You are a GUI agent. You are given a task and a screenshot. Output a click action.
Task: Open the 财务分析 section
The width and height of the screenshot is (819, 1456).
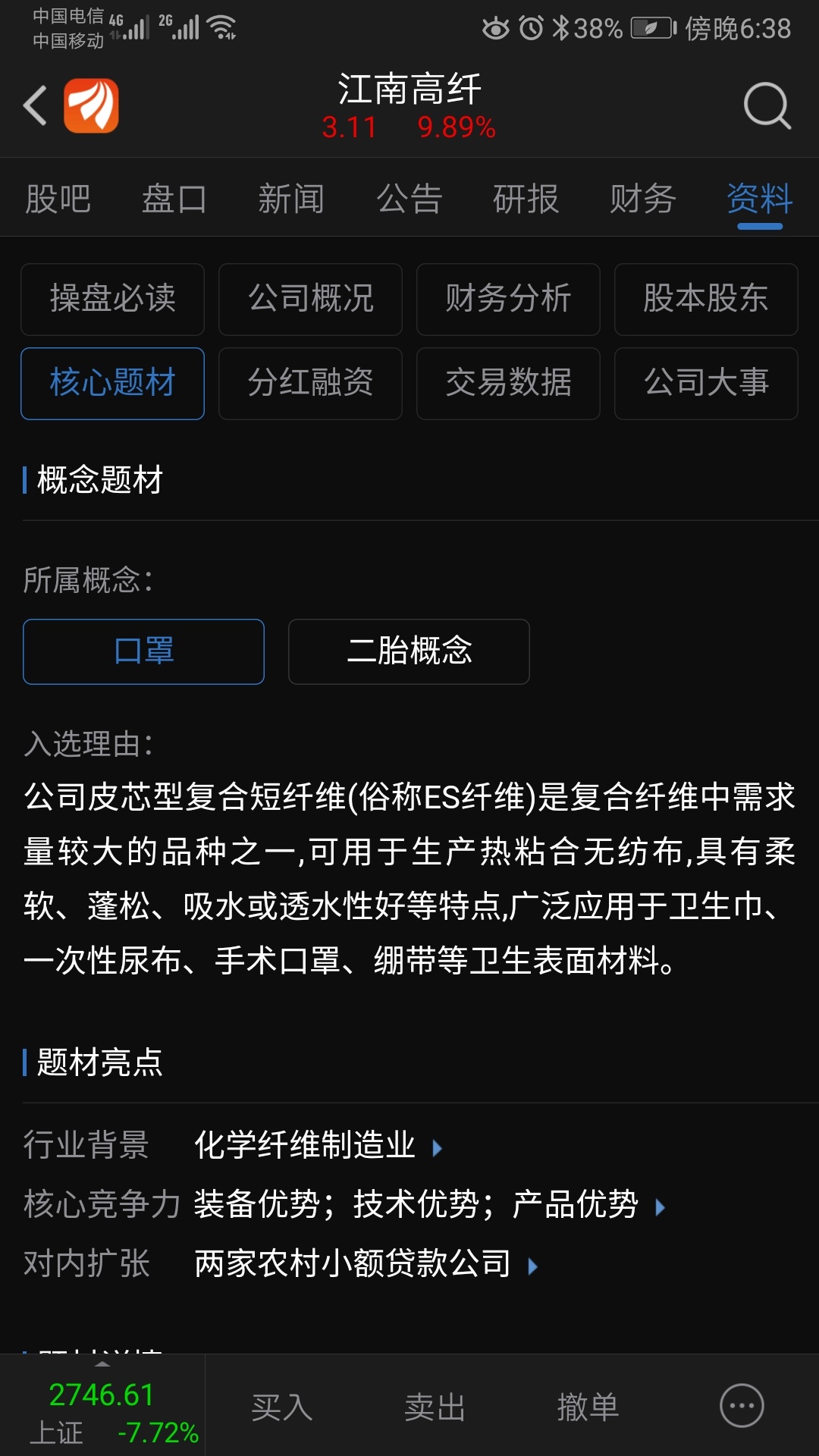508,299
